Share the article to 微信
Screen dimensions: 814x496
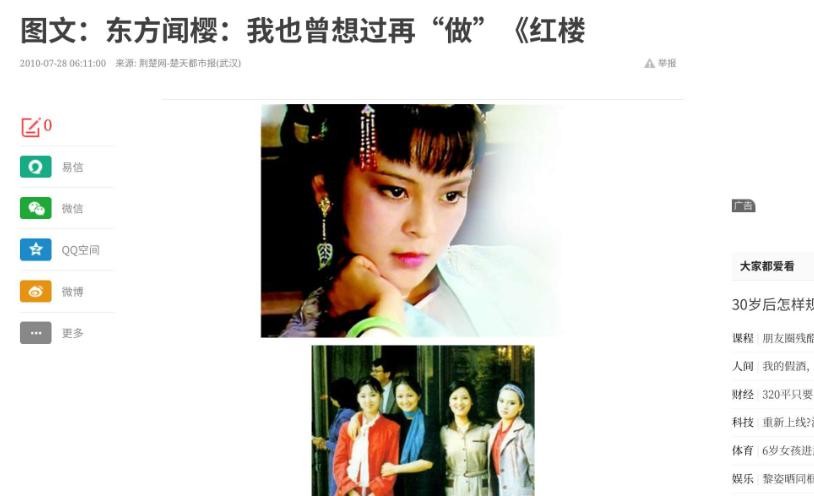pyautogui.click(x=37, y=208)
